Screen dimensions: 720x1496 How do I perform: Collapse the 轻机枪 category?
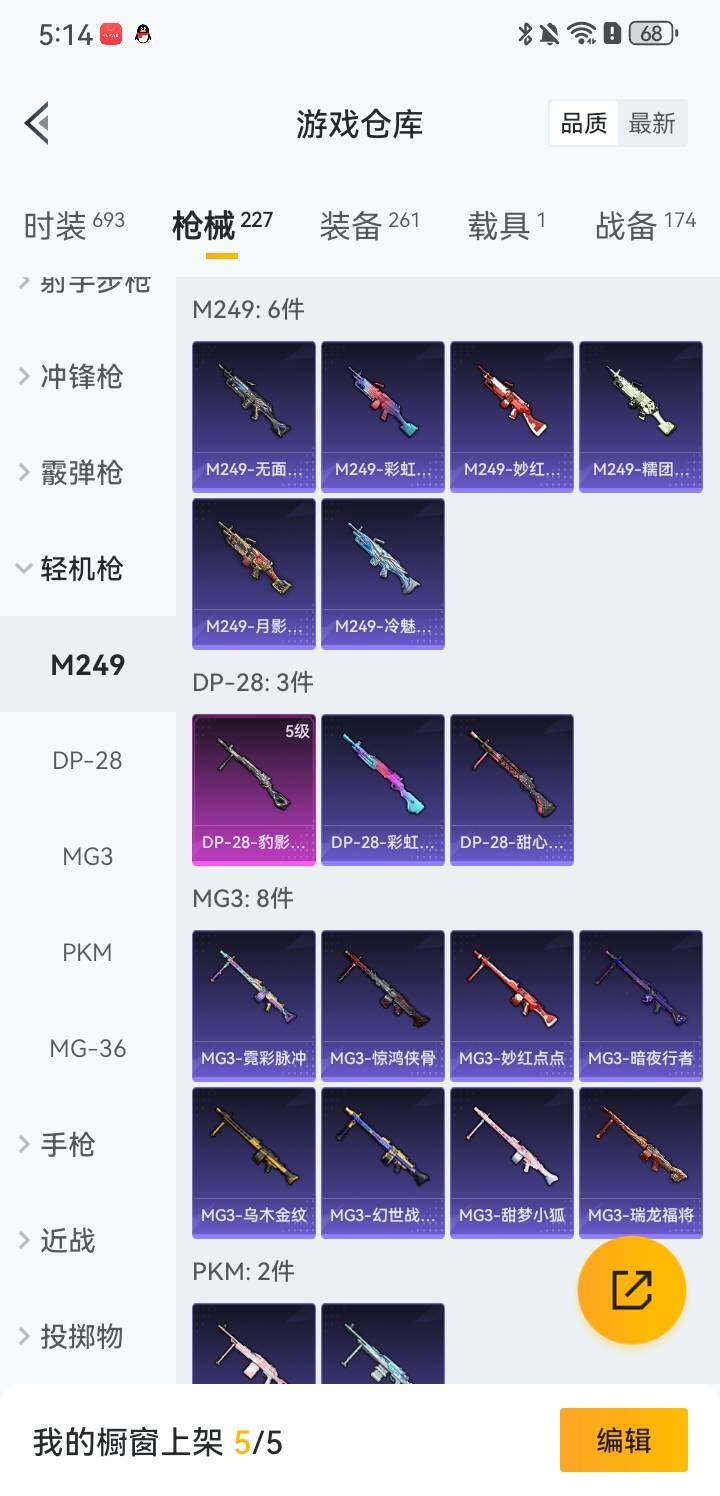point(81,569)
